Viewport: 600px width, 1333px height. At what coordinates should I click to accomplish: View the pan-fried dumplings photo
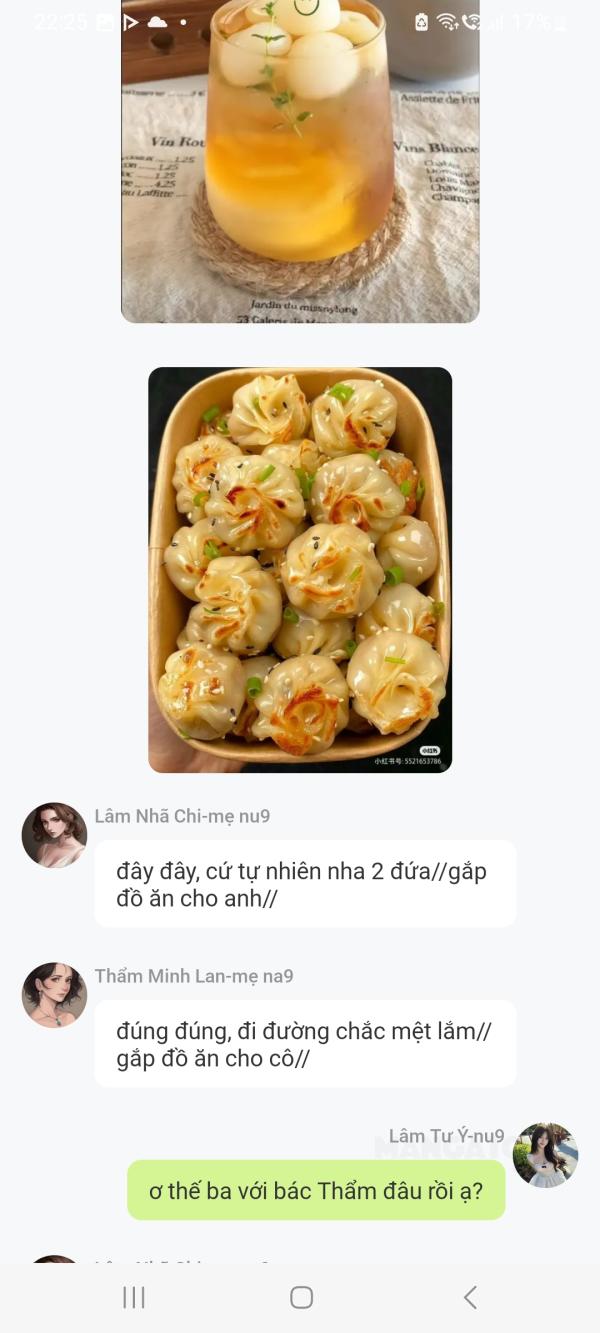[x=300, y=570]
